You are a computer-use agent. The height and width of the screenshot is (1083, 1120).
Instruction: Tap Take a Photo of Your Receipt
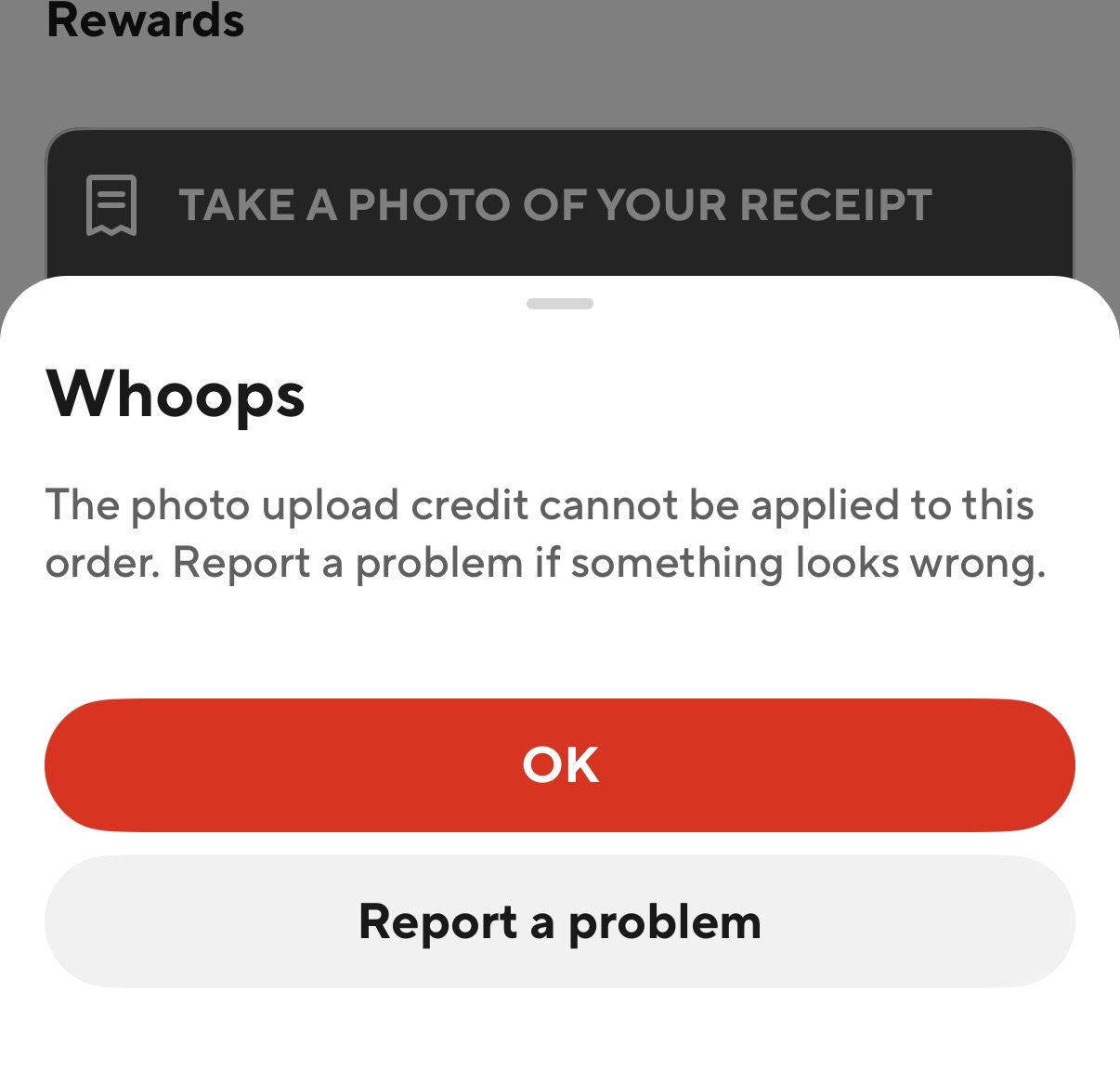555,205
